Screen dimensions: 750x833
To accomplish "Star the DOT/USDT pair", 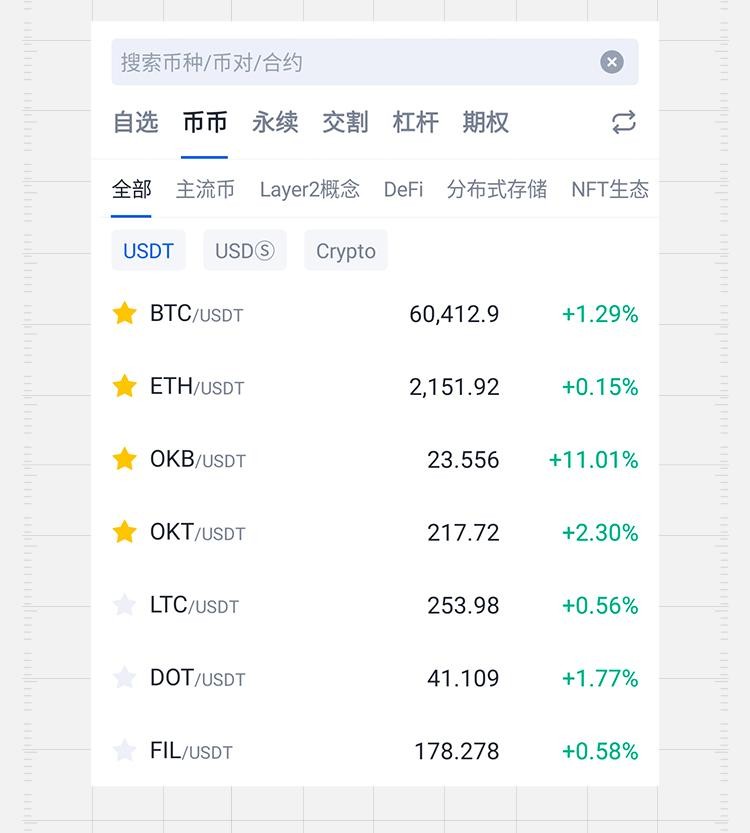I will [x=125, y=679].
